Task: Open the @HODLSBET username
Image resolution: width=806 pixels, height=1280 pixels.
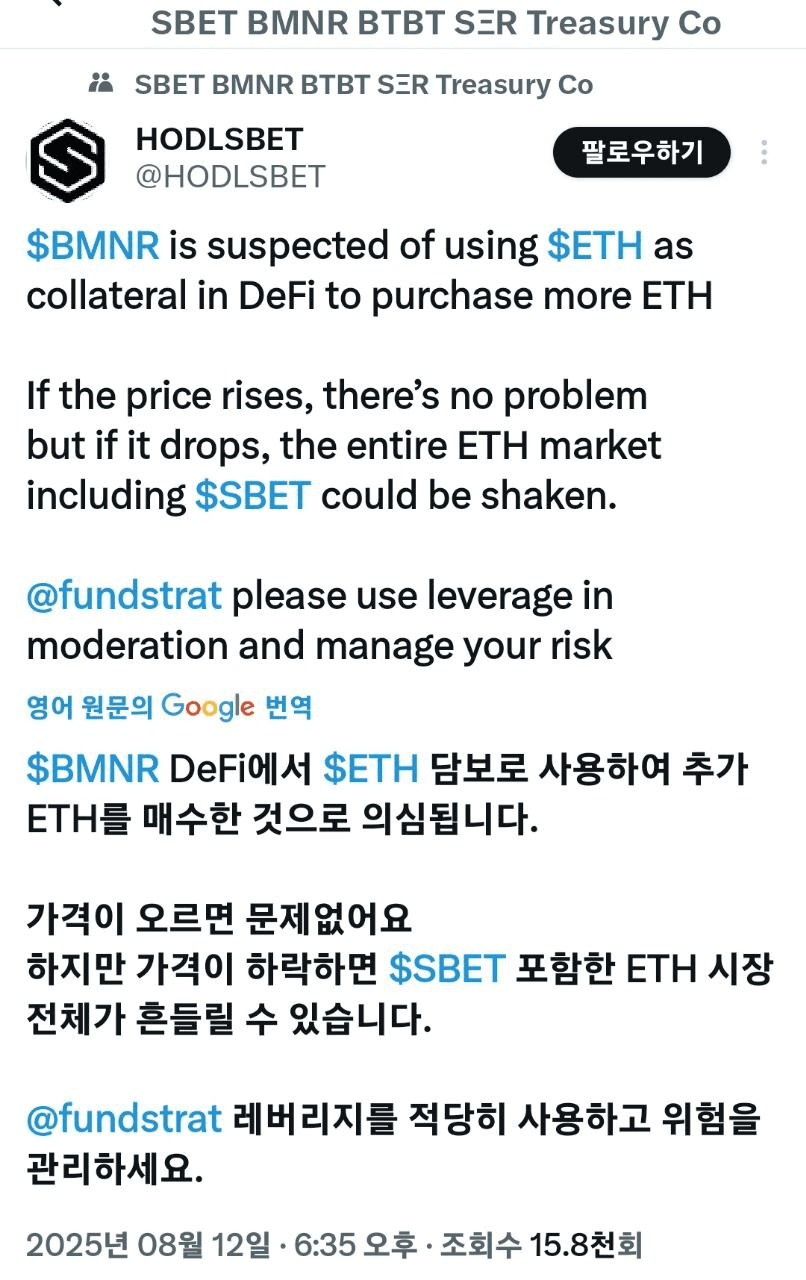Action: [x=230, y=177]
